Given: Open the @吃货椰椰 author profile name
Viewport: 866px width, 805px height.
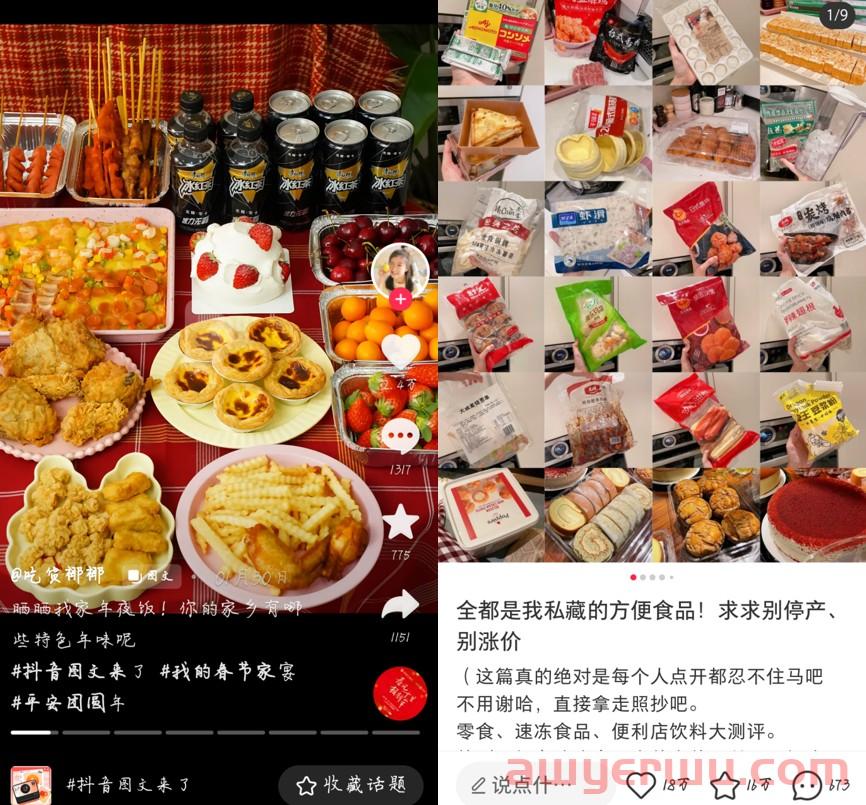Looking at the screenshot, I should [x=58, y=576].
